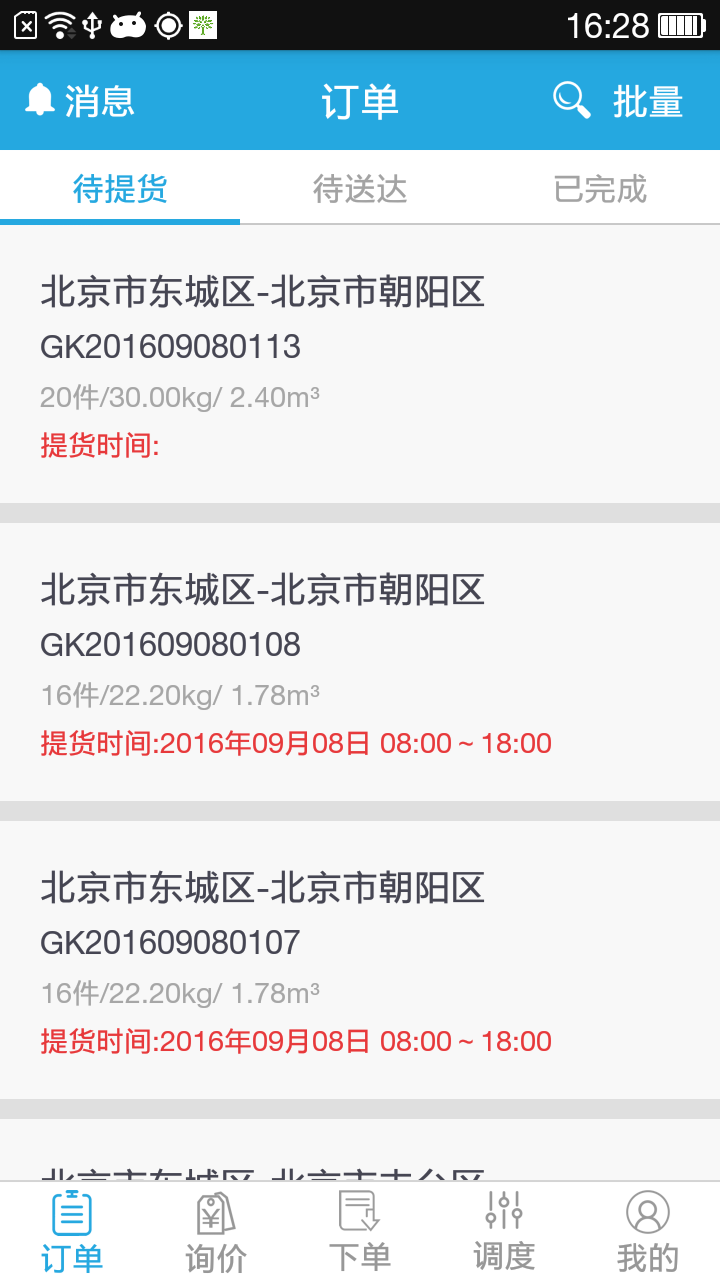The image size is (720, 1280).
Task: Open the 我的 profile icon
Action: tap(647, 1226)
